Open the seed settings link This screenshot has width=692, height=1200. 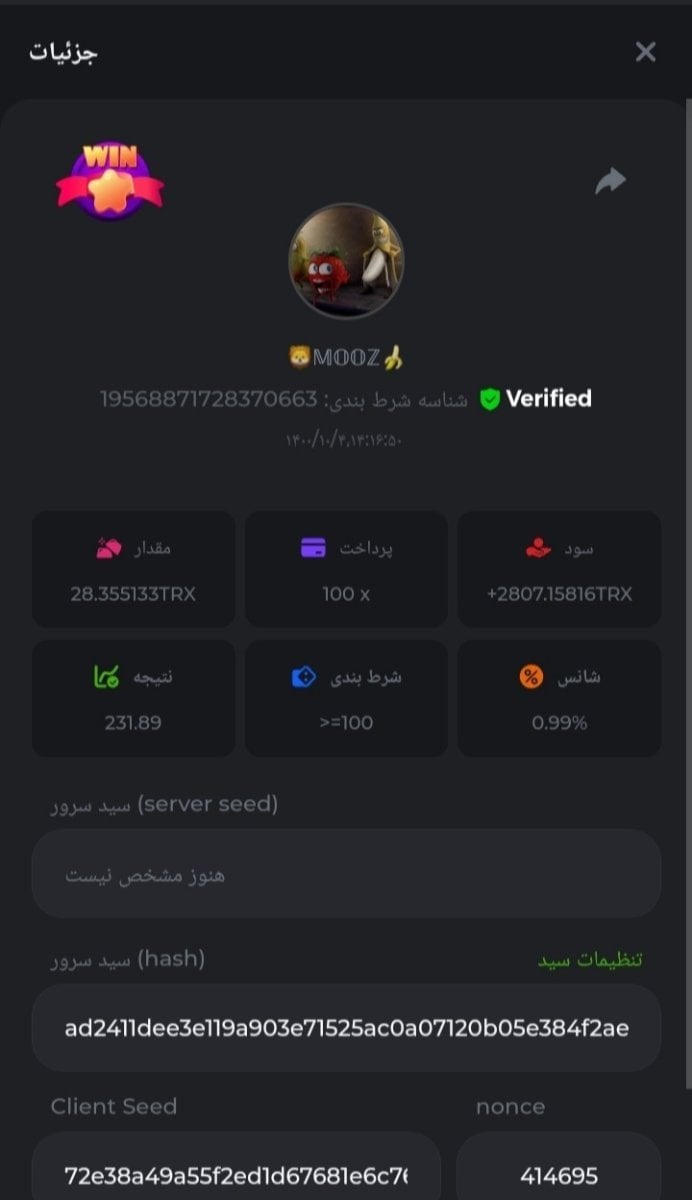590,960
